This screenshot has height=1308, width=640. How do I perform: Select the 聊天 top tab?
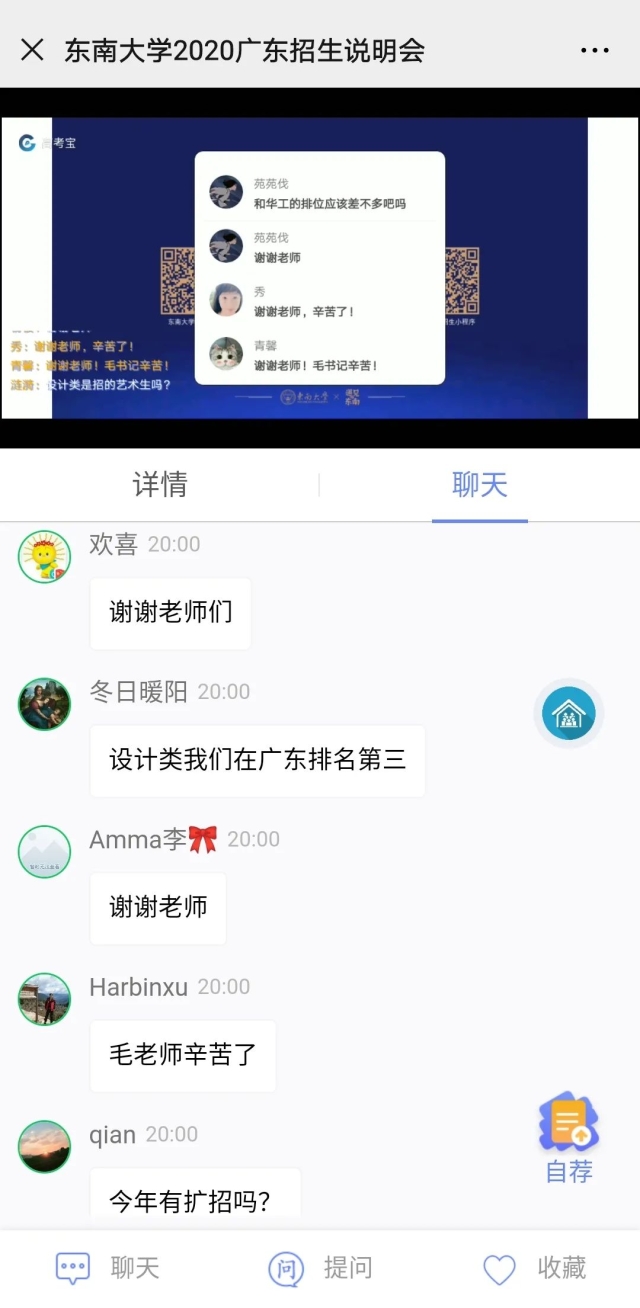pyautogui.click(x=480, y=485)
